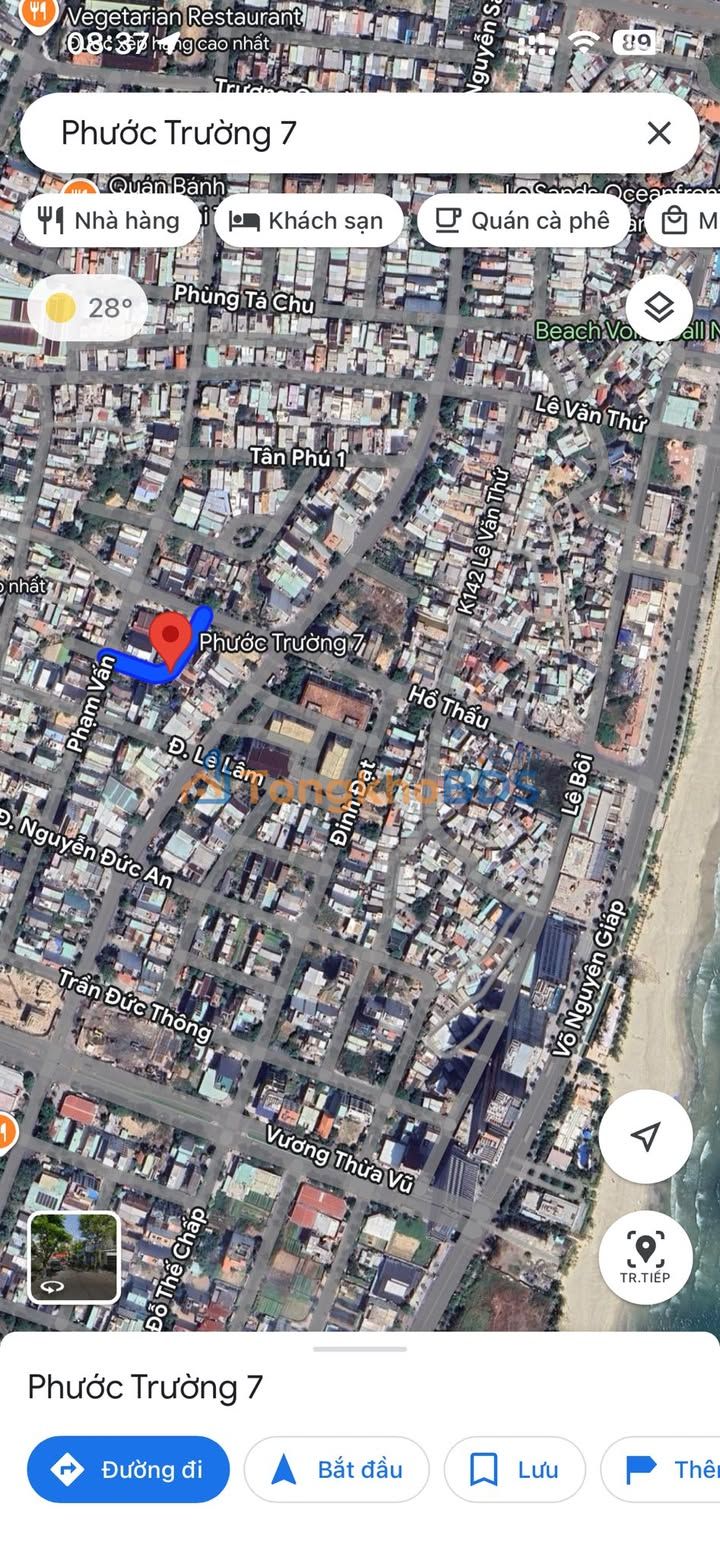Image resolution: width=720 pixels, height=1557 pixels.
Task: Save the place with Lưu
Action: pyautogui.click(x=514, y=1469)
